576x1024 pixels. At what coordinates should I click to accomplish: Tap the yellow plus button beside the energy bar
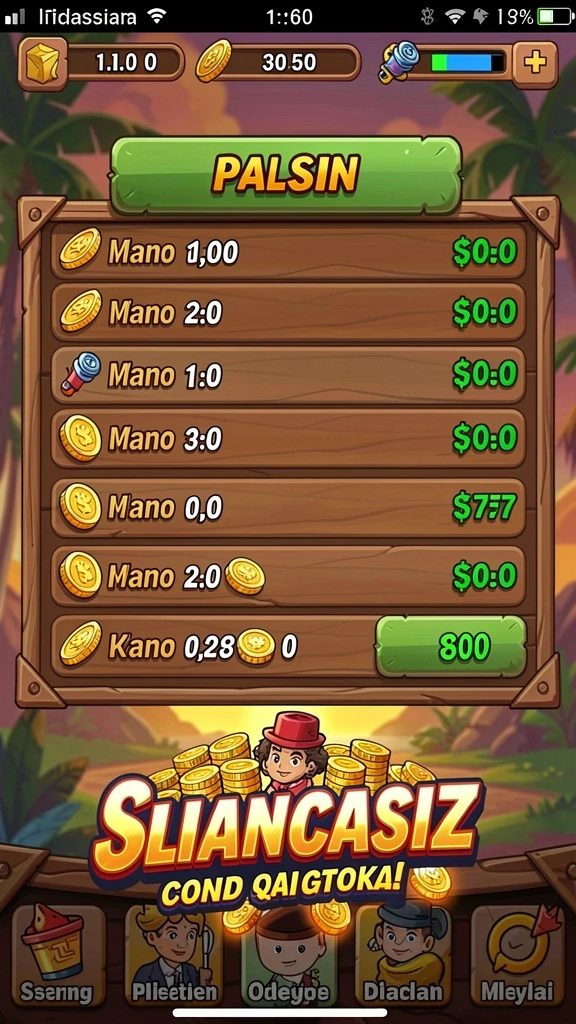click(x=535, y=63)
